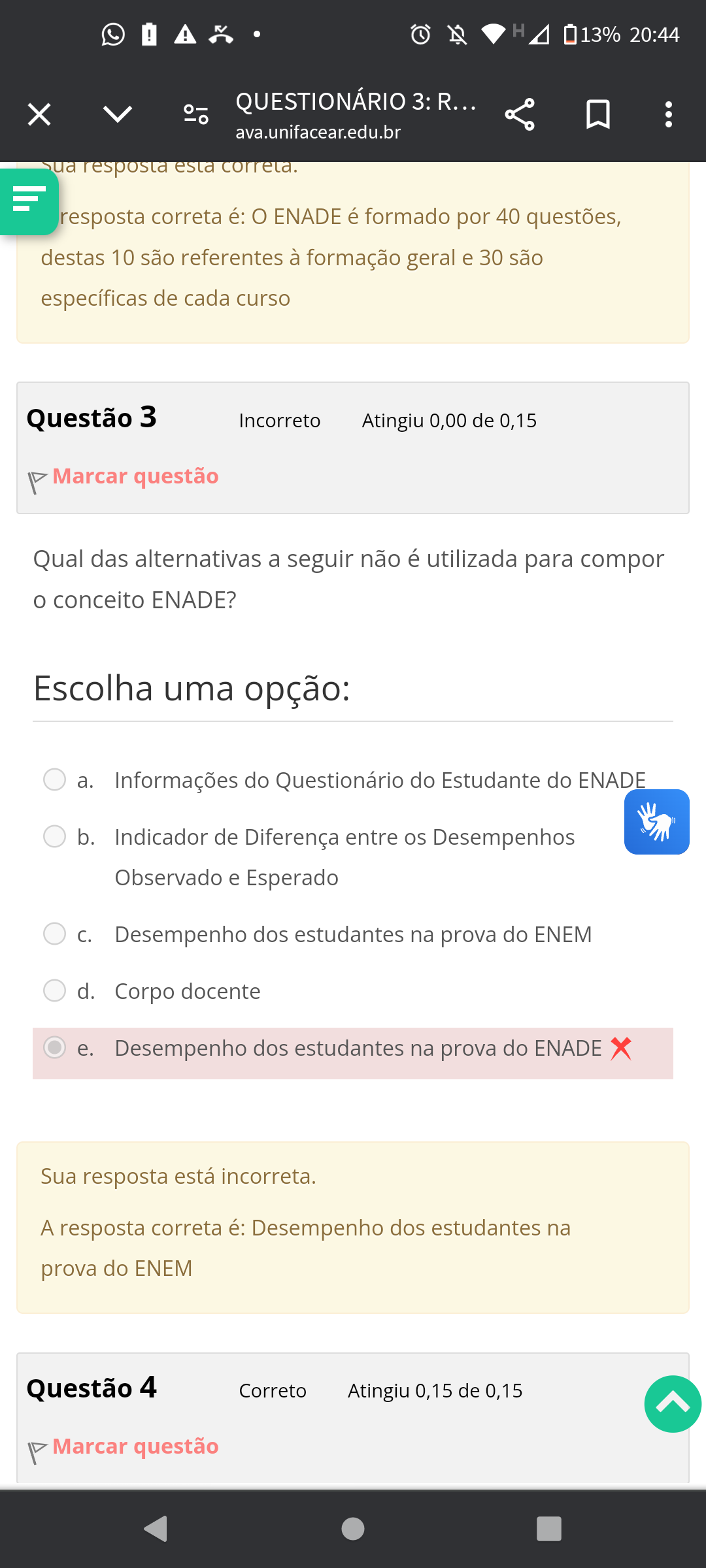Open the three-dot overflow menu
Viewport: 706px width, 1568px height.
[x=668, y=115]
